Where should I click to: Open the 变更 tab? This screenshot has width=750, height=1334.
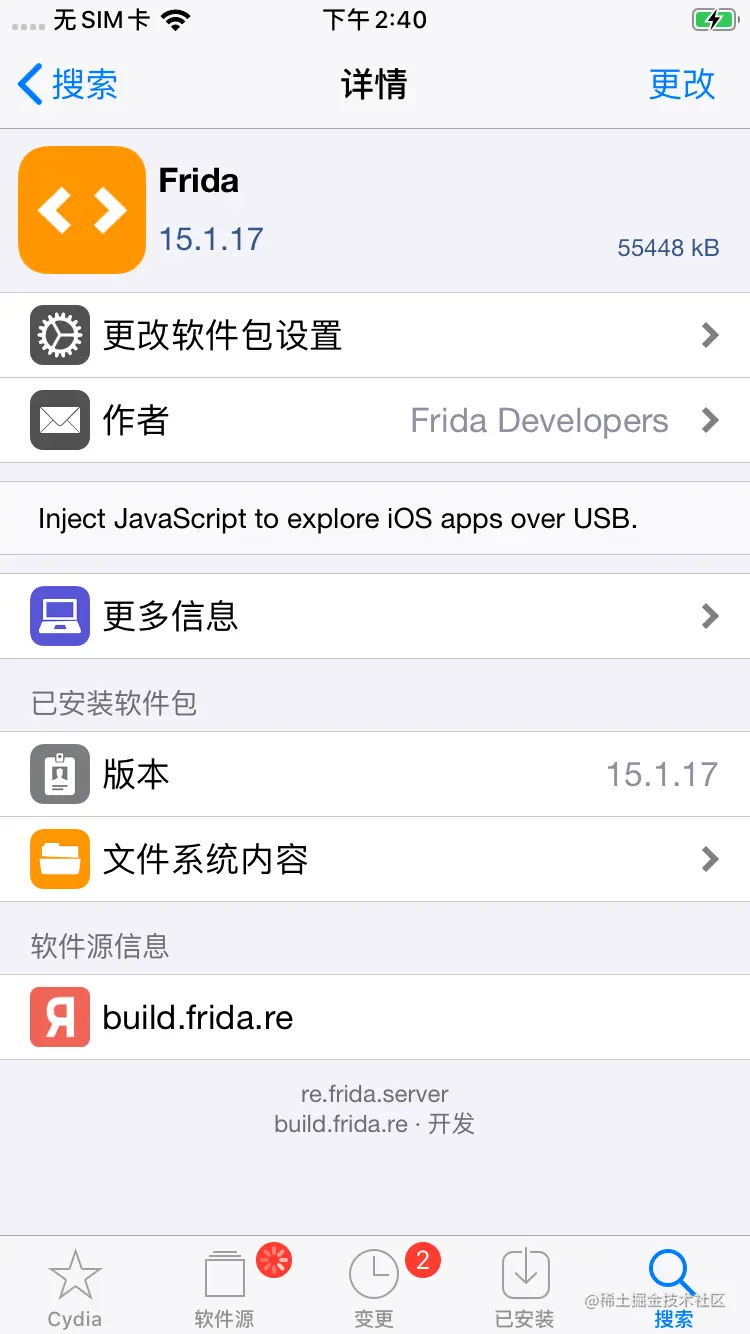pyautogui.click(x=375, y=1286)
